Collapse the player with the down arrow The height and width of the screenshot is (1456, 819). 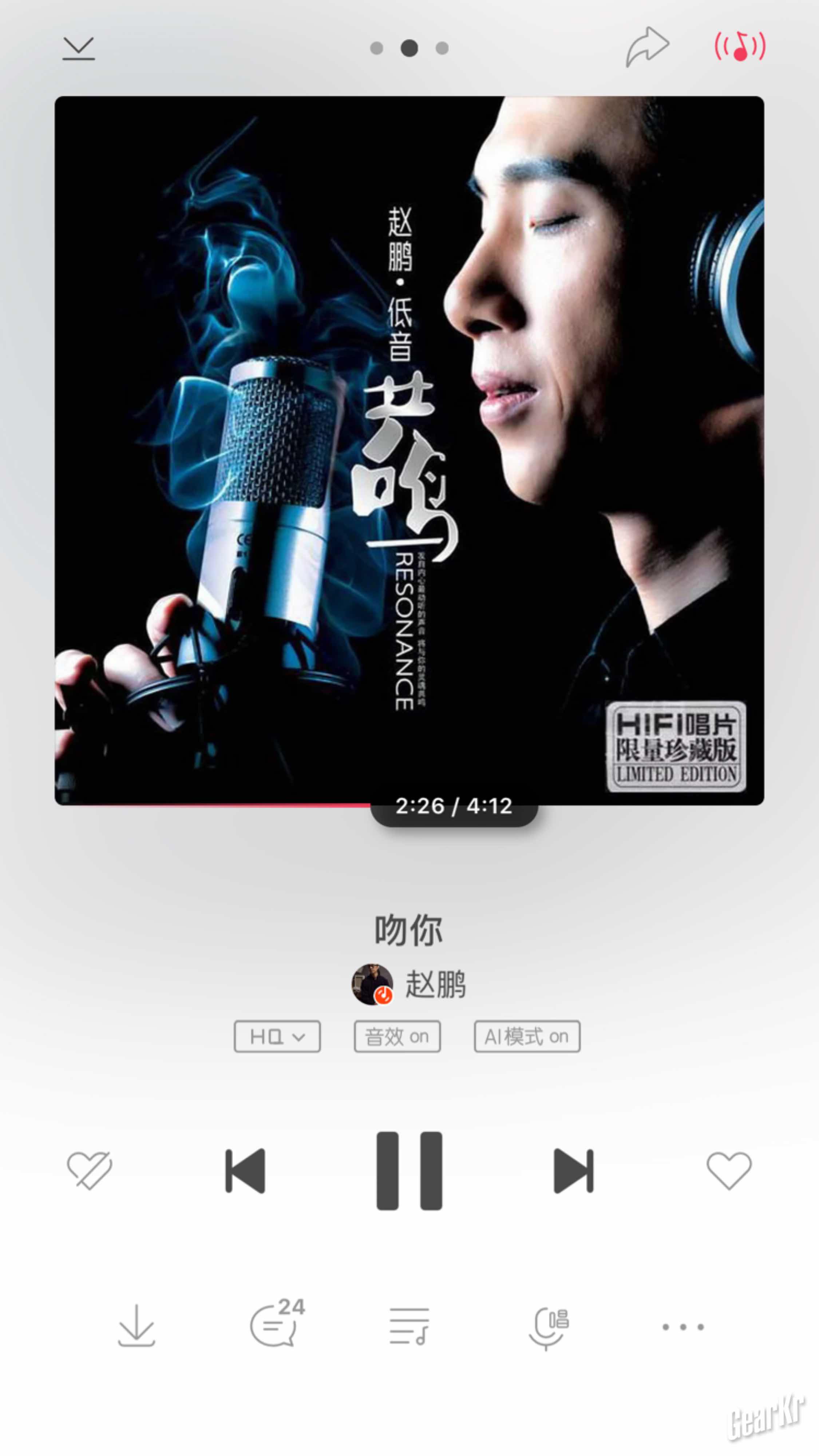tap(79, 49)
